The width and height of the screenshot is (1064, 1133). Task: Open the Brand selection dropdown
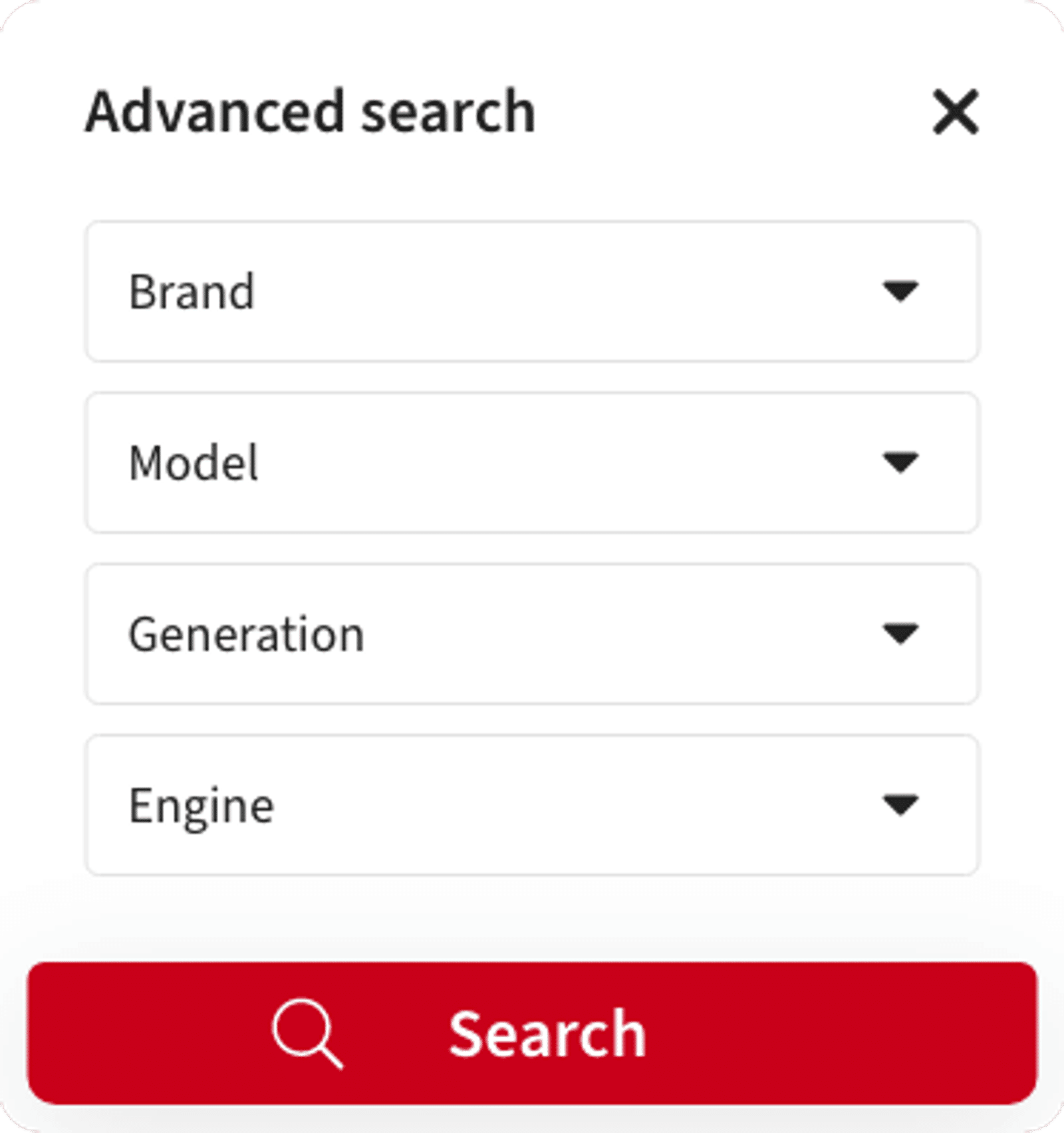(532, 290)
